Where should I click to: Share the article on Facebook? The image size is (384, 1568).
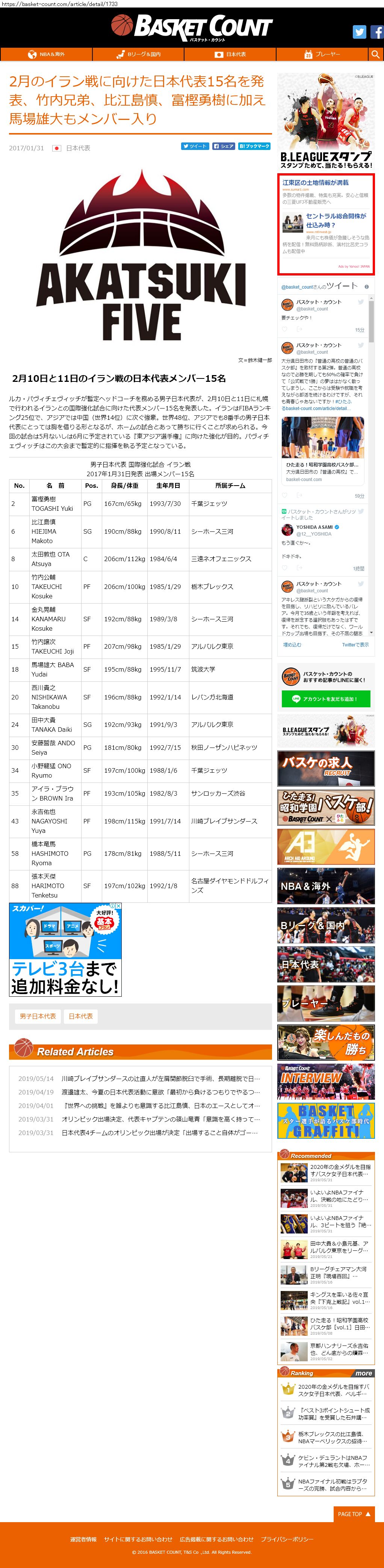click(223, 146)
